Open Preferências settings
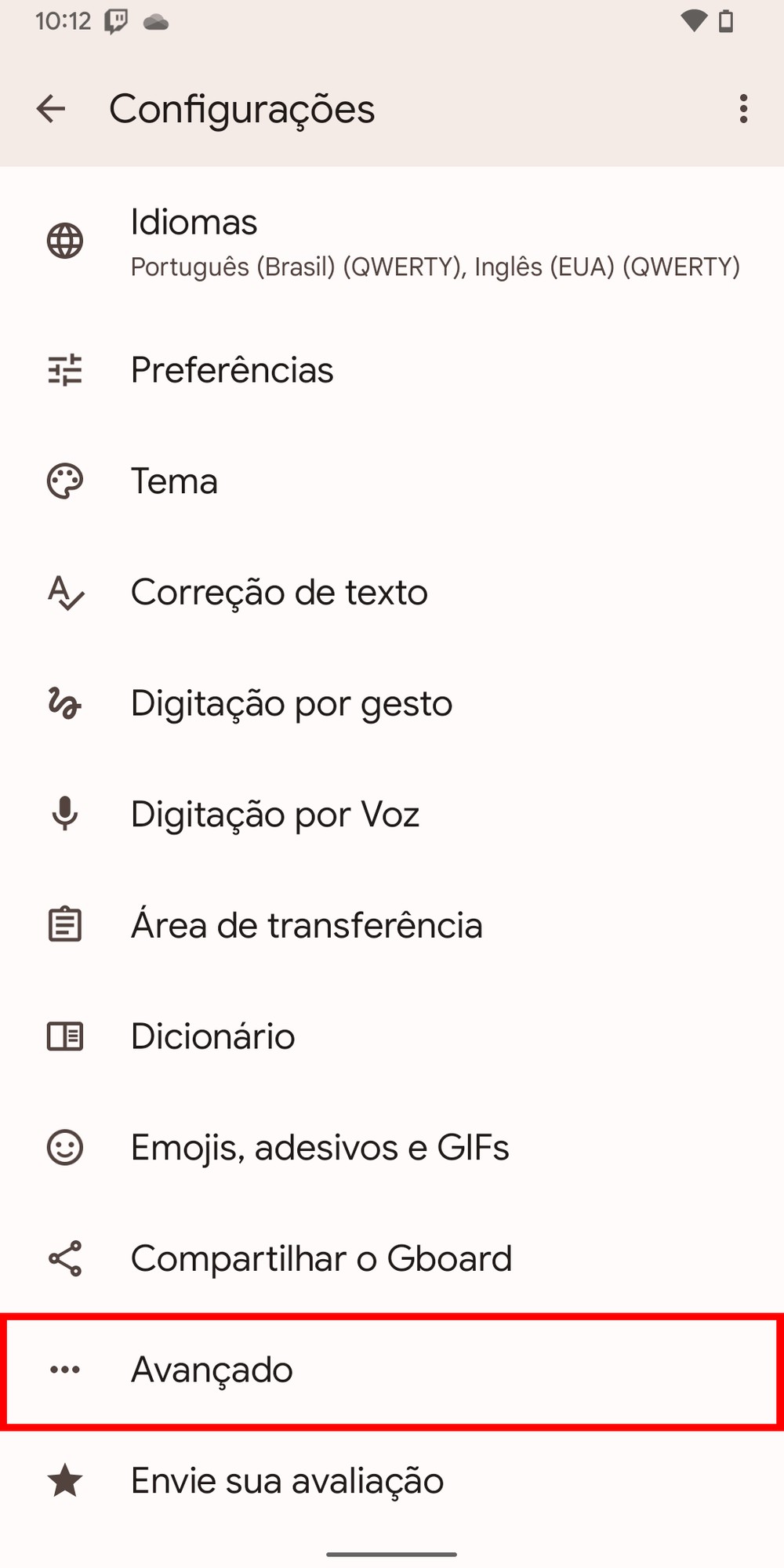The height and width of the screenshot is (1568, 784). [392, 370]
